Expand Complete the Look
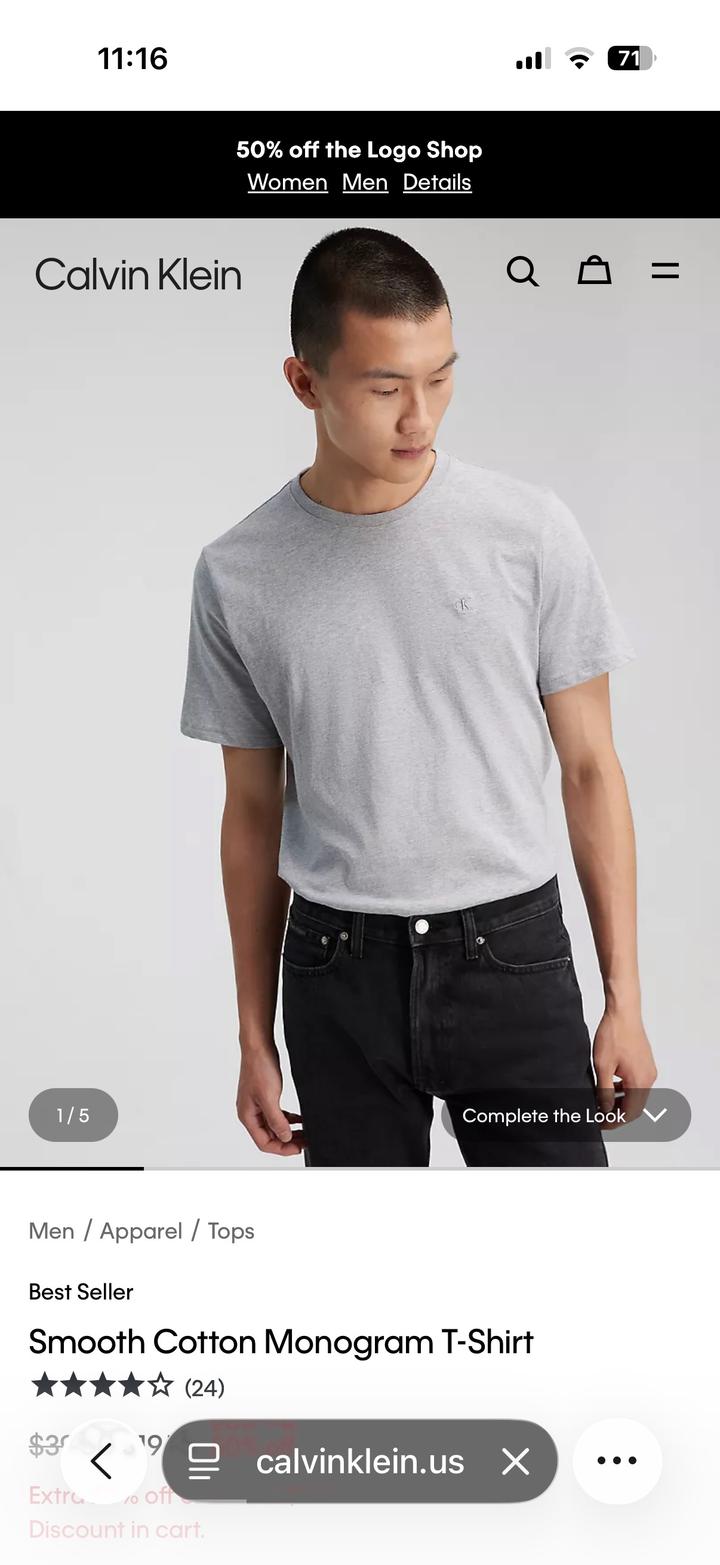The height and width of the screenshot is (1565, 720). (x=565, y=1115)
